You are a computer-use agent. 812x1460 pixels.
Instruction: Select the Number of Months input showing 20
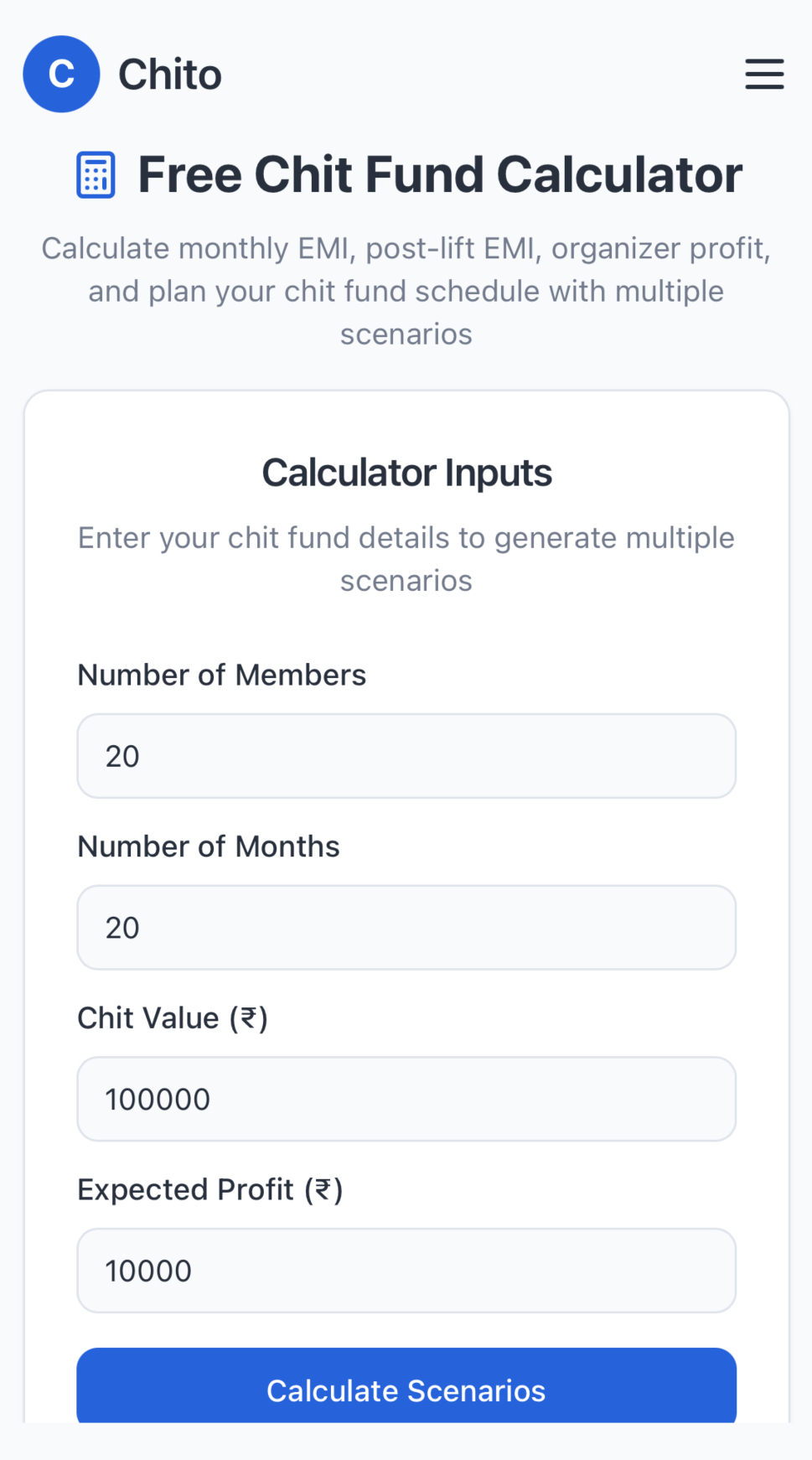(406, 927)
